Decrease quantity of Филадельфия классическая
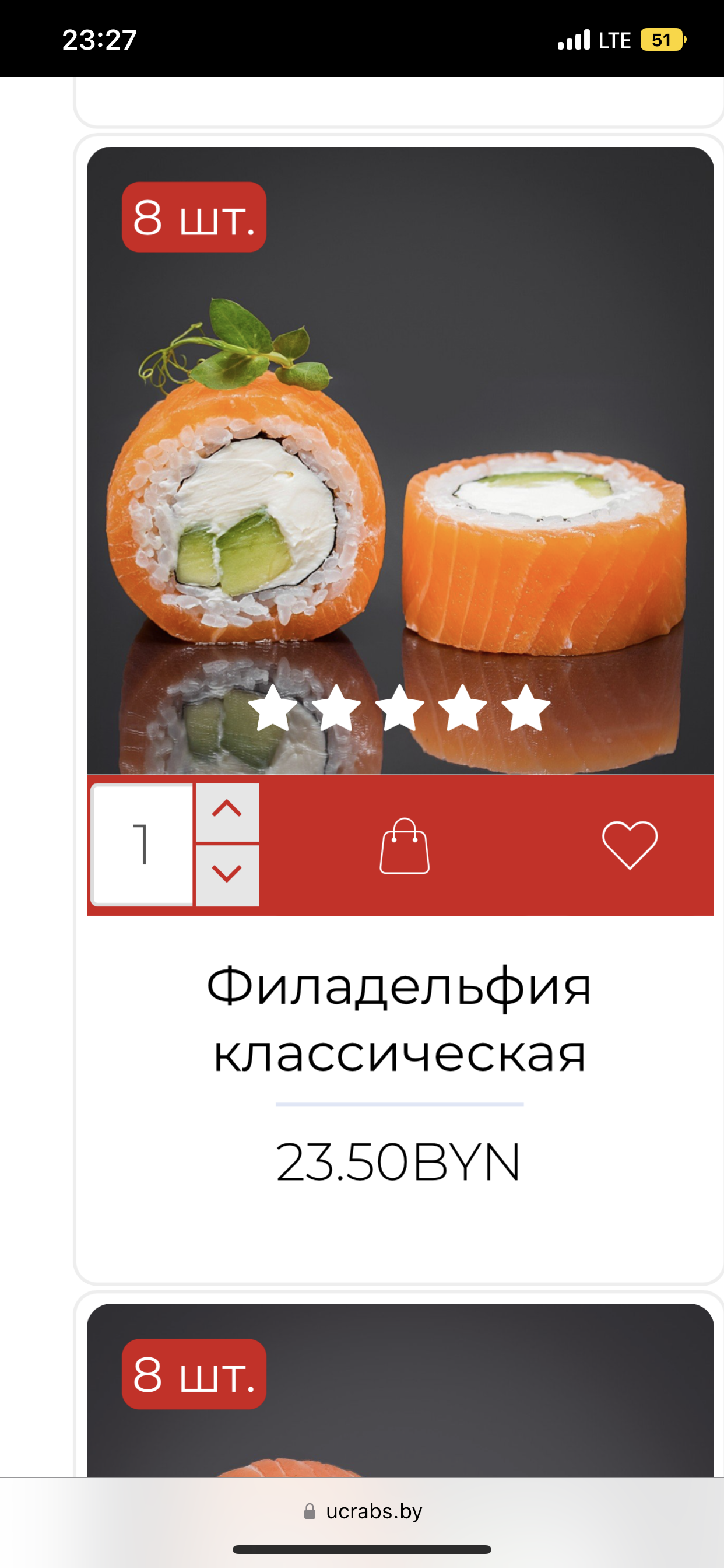This screenshot has width=724, height=1568. [227, 874]
